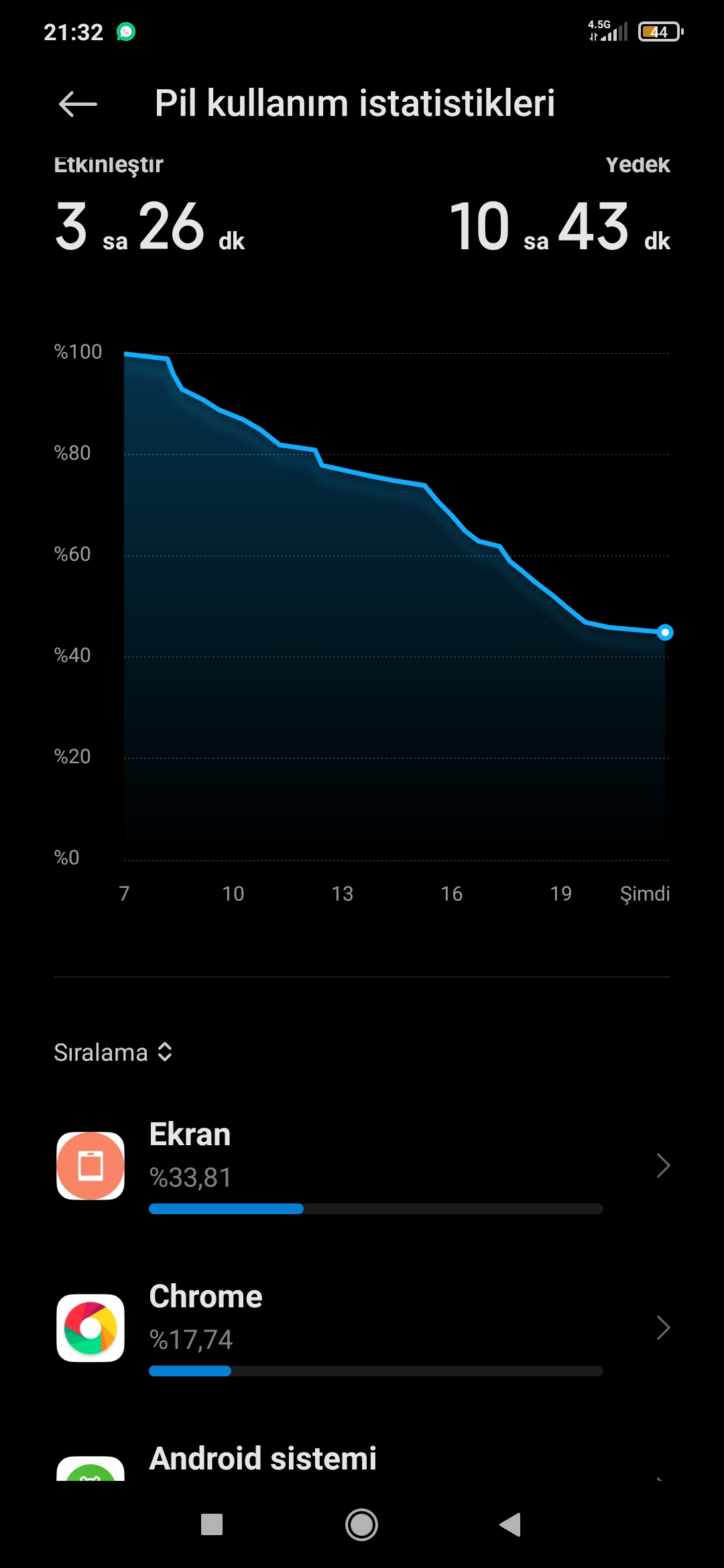This screenshot has height=1568, width=724.
Task: Open Chrome battery usage details
Action: pos(362,1328)
